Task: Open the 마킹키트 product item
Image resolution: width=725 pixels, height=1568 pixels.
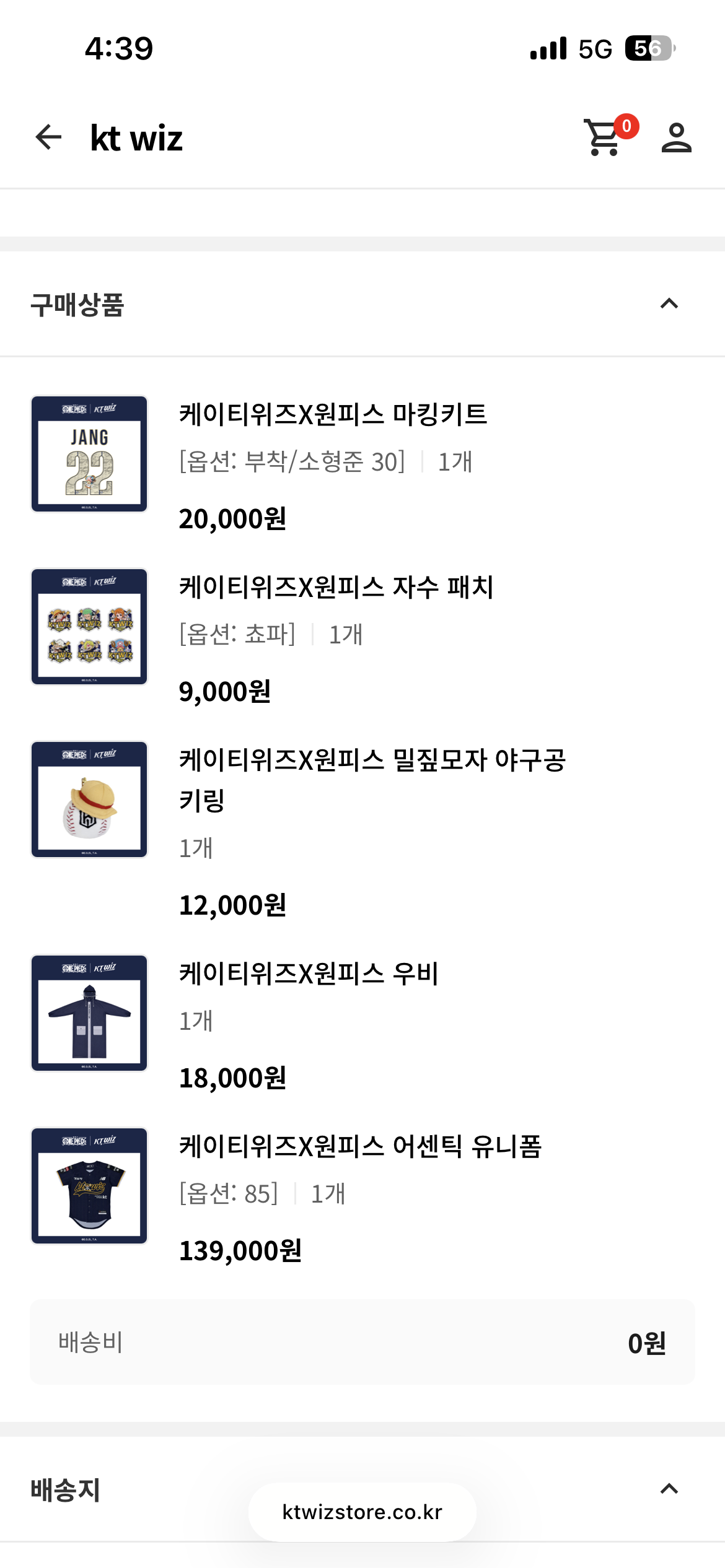Action: pos(362,463)
